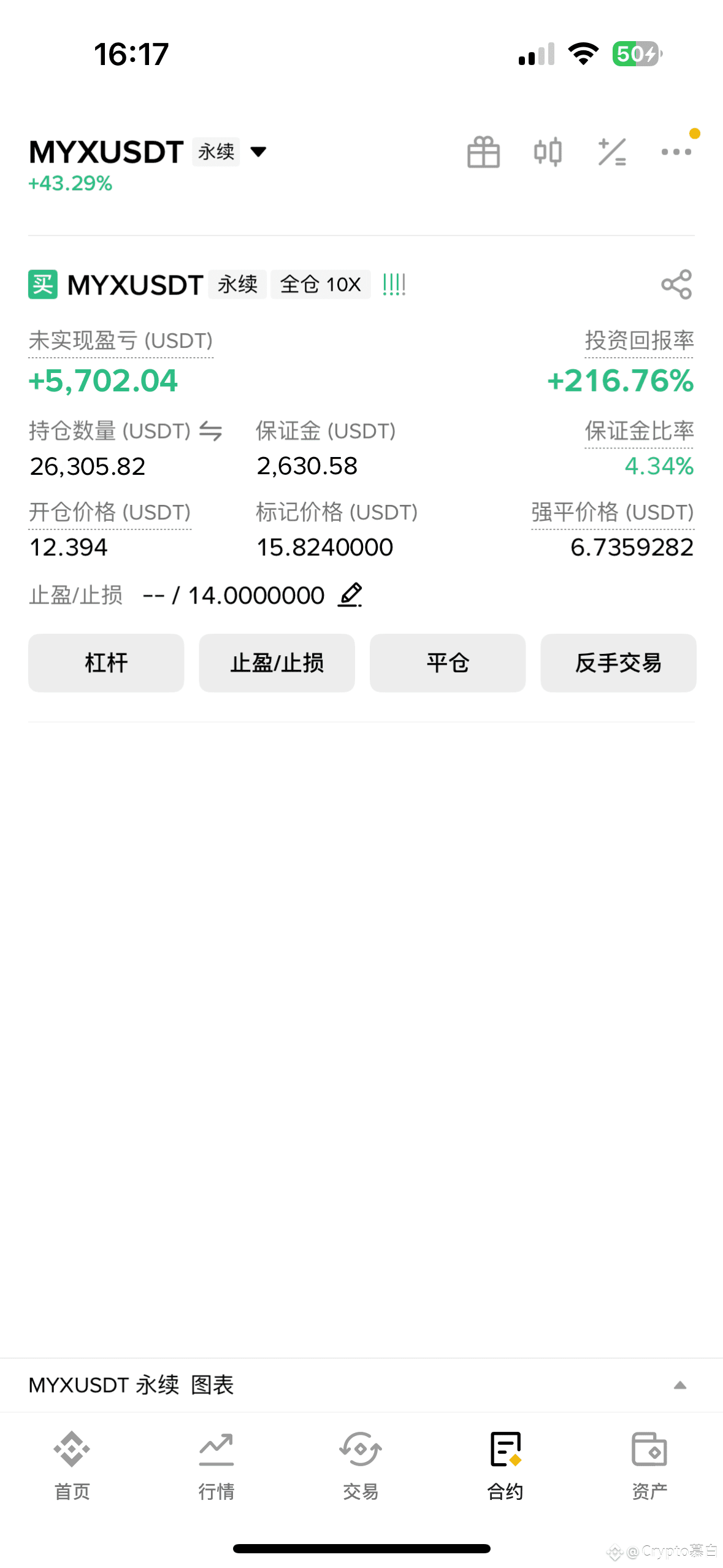Expand the MYXUSDT 永续 图表 panel
The height and width of the screenshot is (1568, 723).
point(679,1385)
